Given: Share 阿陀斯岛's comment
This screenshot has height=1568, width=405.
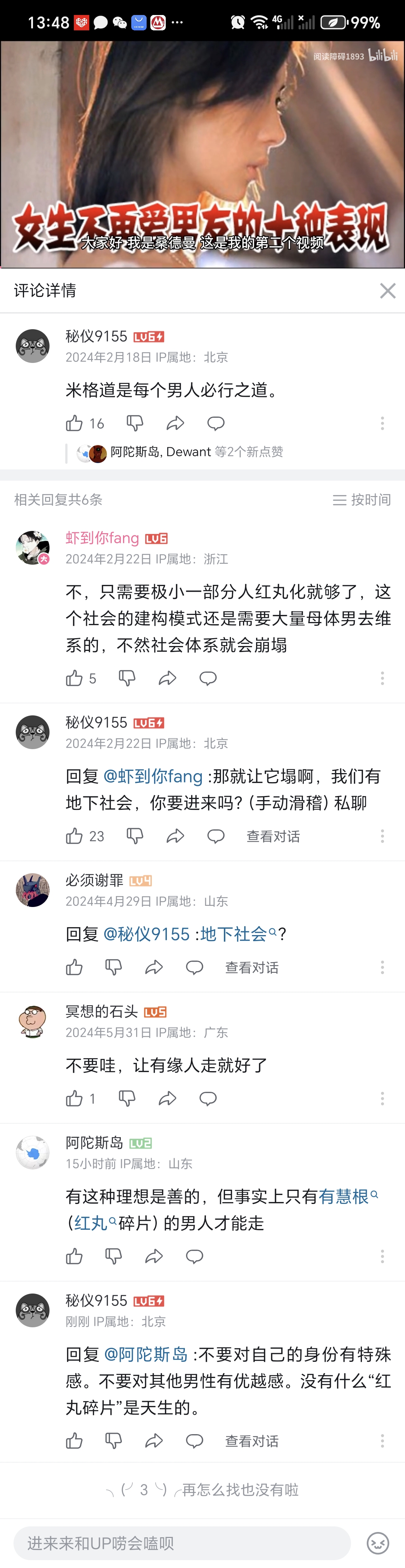Looking at the screenshot, I should (x=154, y=1256).
